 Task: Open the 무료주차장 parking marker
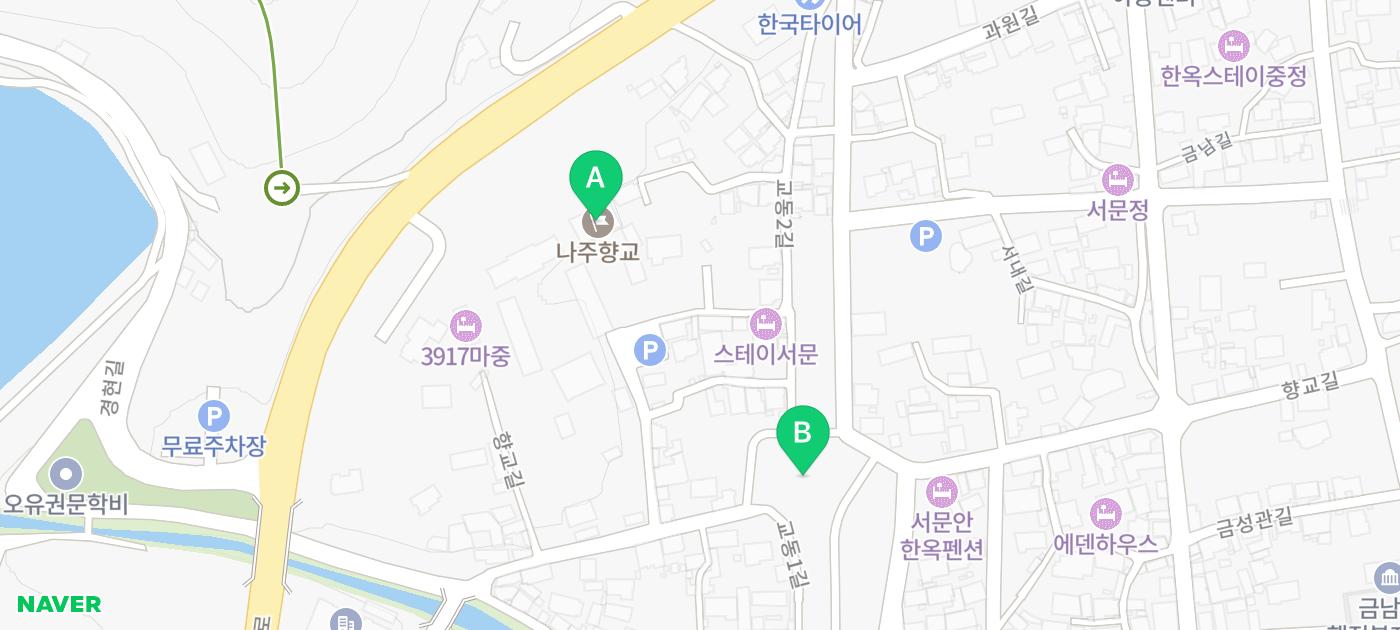click(x=214, y=416)
